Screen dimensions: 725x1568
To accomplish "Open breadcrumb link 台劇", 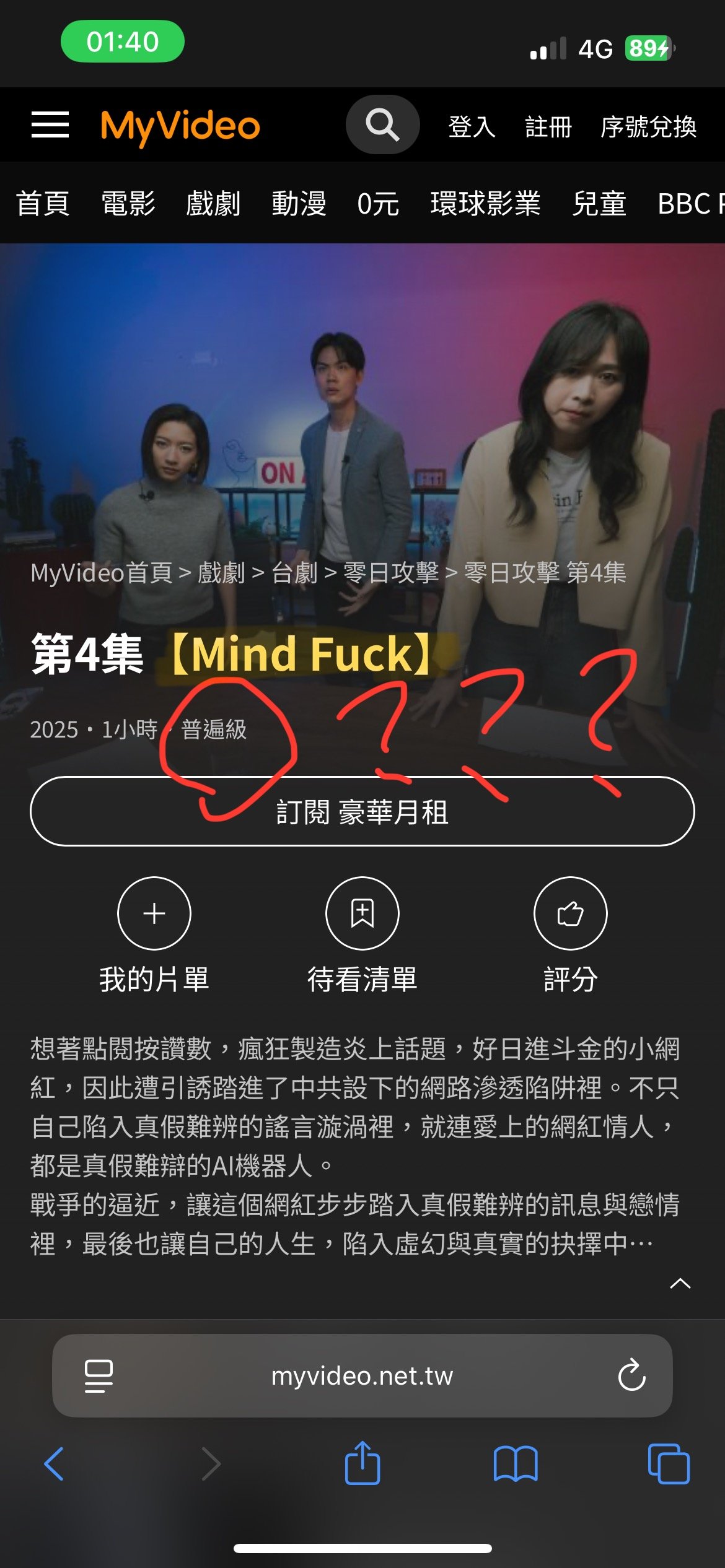I will (x=294, y=573).
